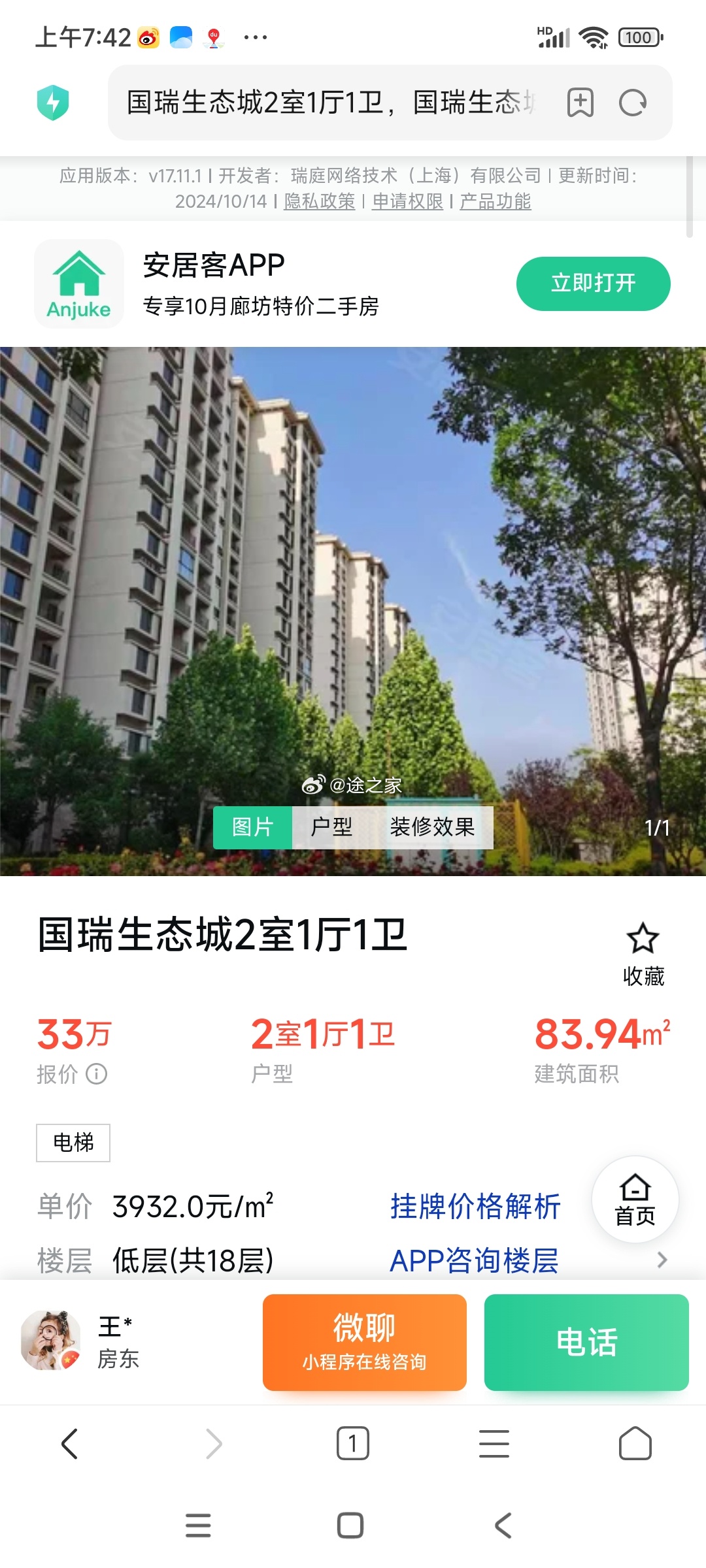Switch to the 户型 photo tab
Viewport: 706px width, 1568px height.
pos(332,827)
